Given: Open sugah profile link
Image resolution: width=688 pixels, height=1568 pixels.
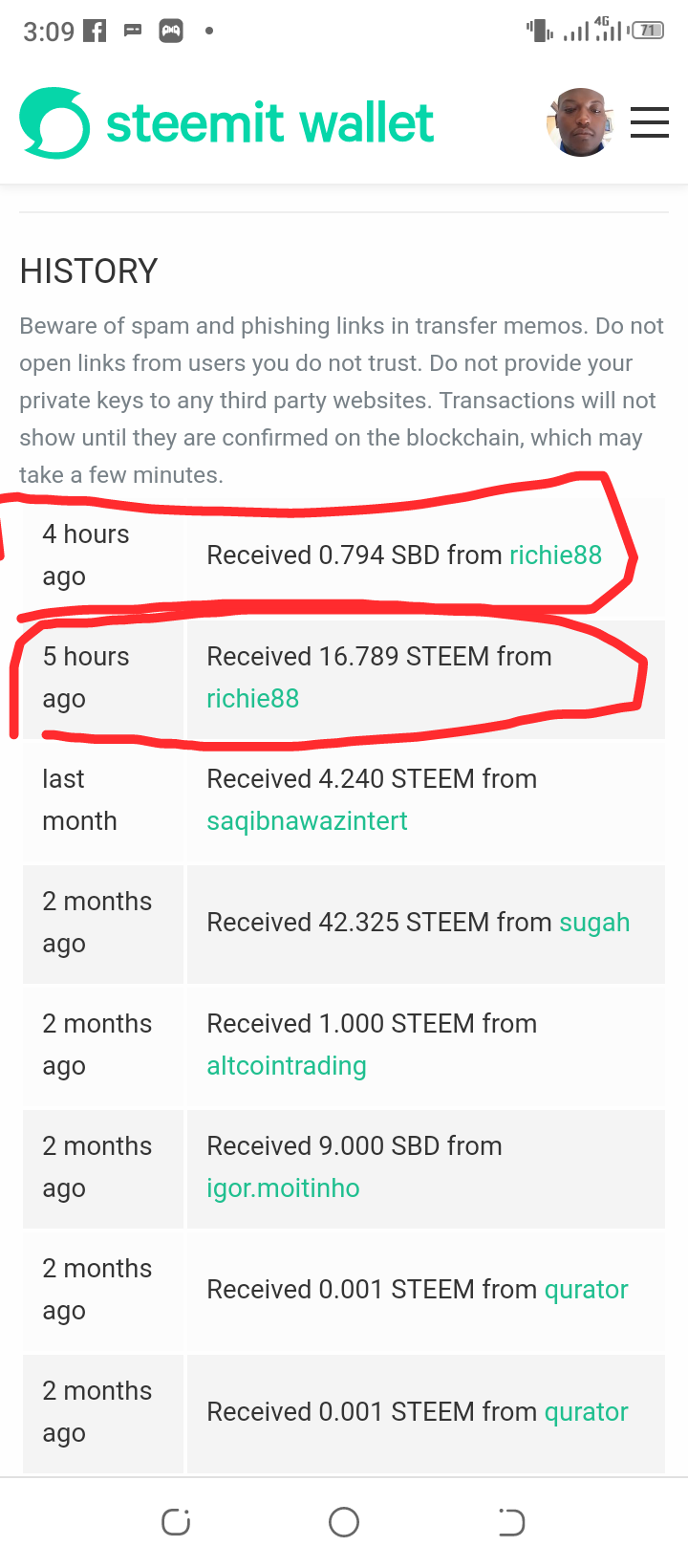Looking at the screenshot, I should coord(594,923).
